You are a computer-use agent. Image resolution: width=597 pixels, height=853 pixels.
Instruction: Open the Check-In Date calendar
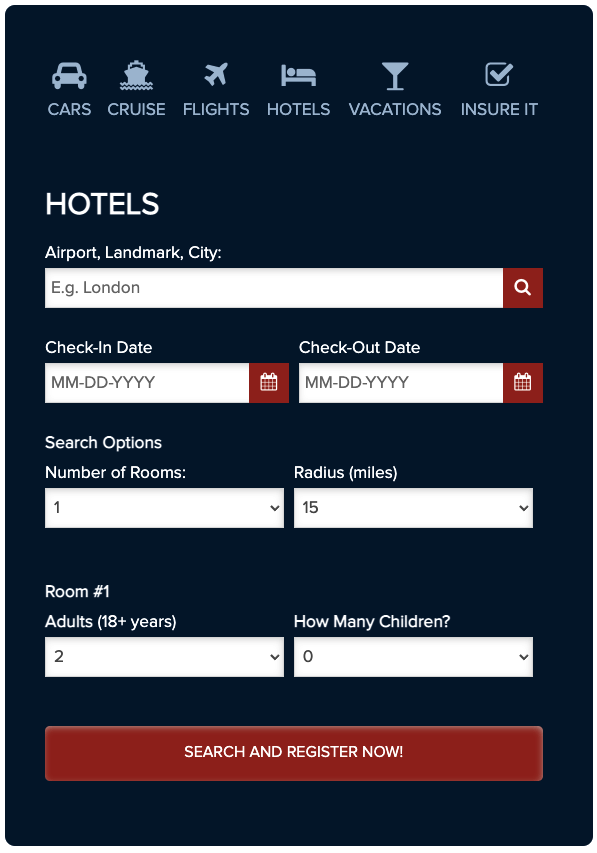click(x=269, y=383)
